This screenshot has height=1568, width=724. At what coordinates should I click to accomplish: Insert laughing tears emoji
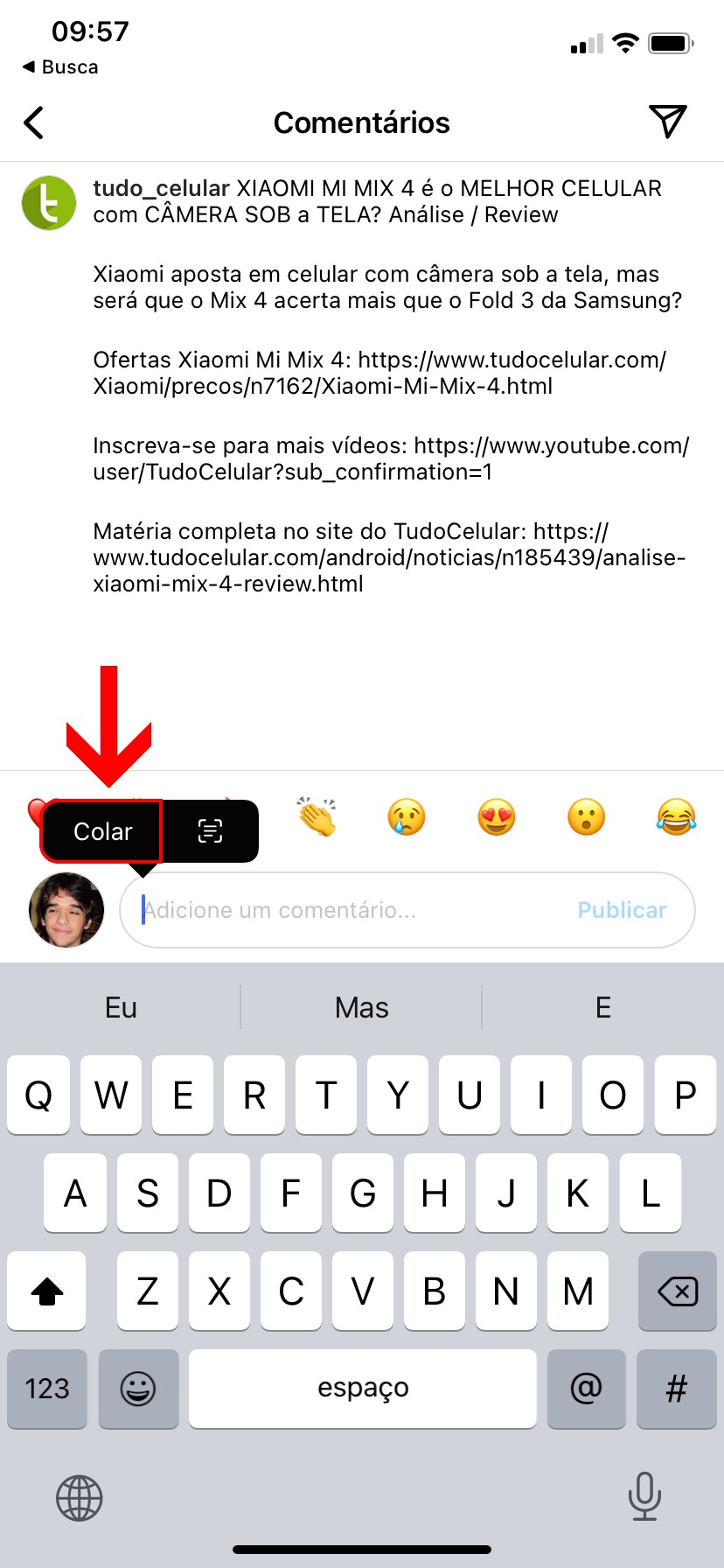click(676, 817)
